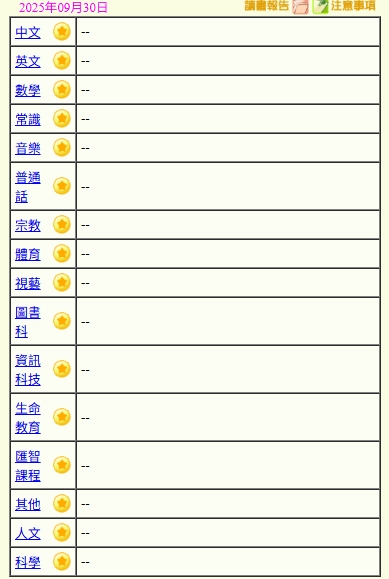This screenshot has width=389, height=579.
Task: Open the 匯智課程 subject link
Action: point(28,466)
